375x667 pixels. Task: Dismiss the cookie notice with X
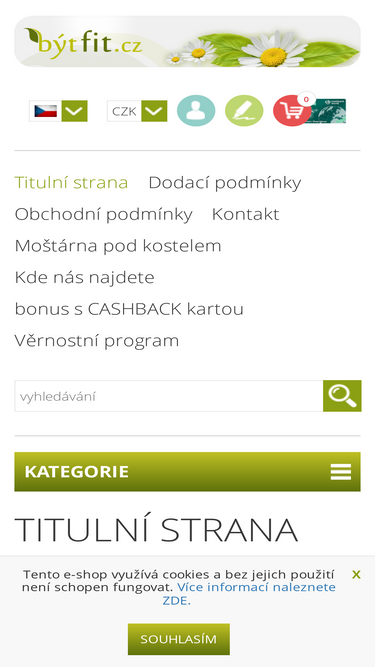(x=356, y=575)
